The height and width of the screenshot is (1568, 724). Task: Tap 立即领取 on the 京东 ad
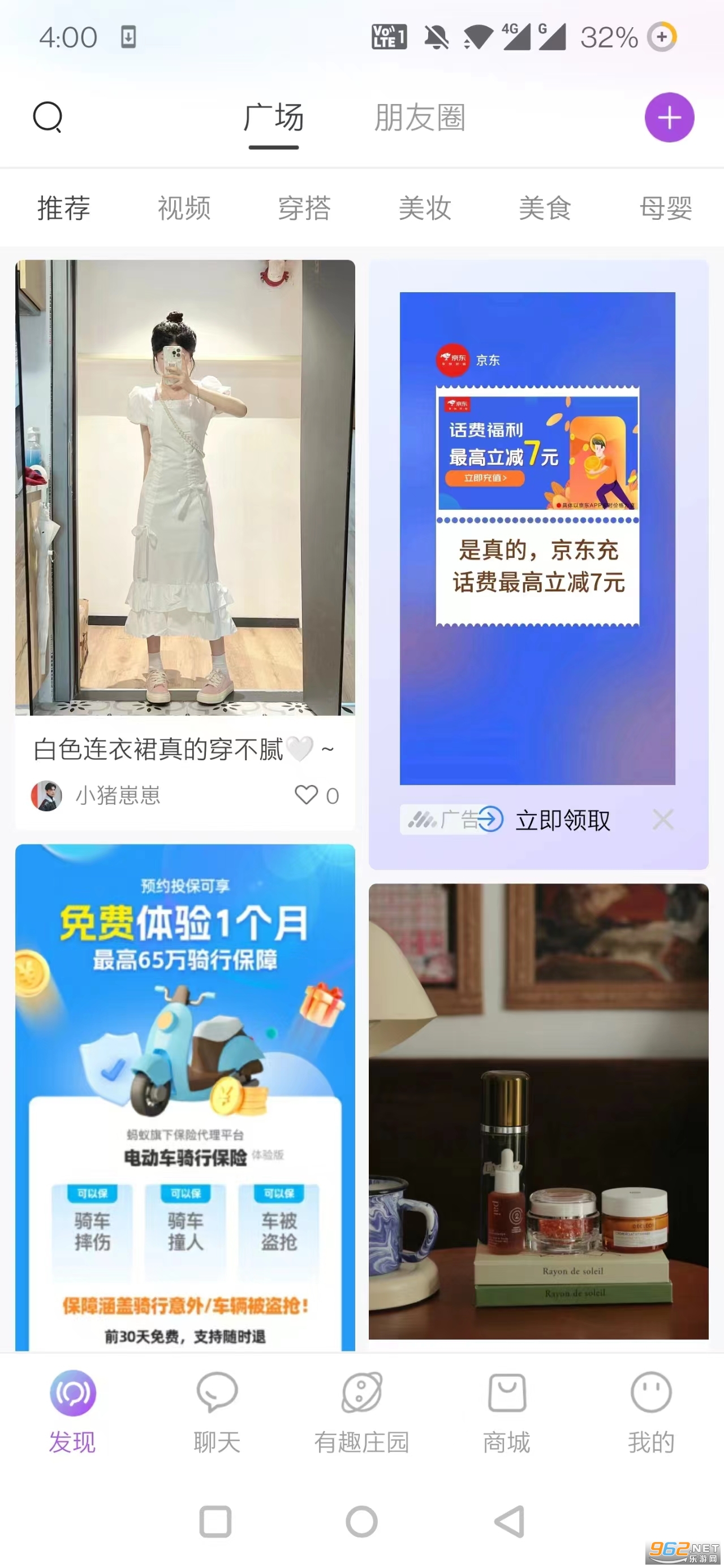coord(562,820)
